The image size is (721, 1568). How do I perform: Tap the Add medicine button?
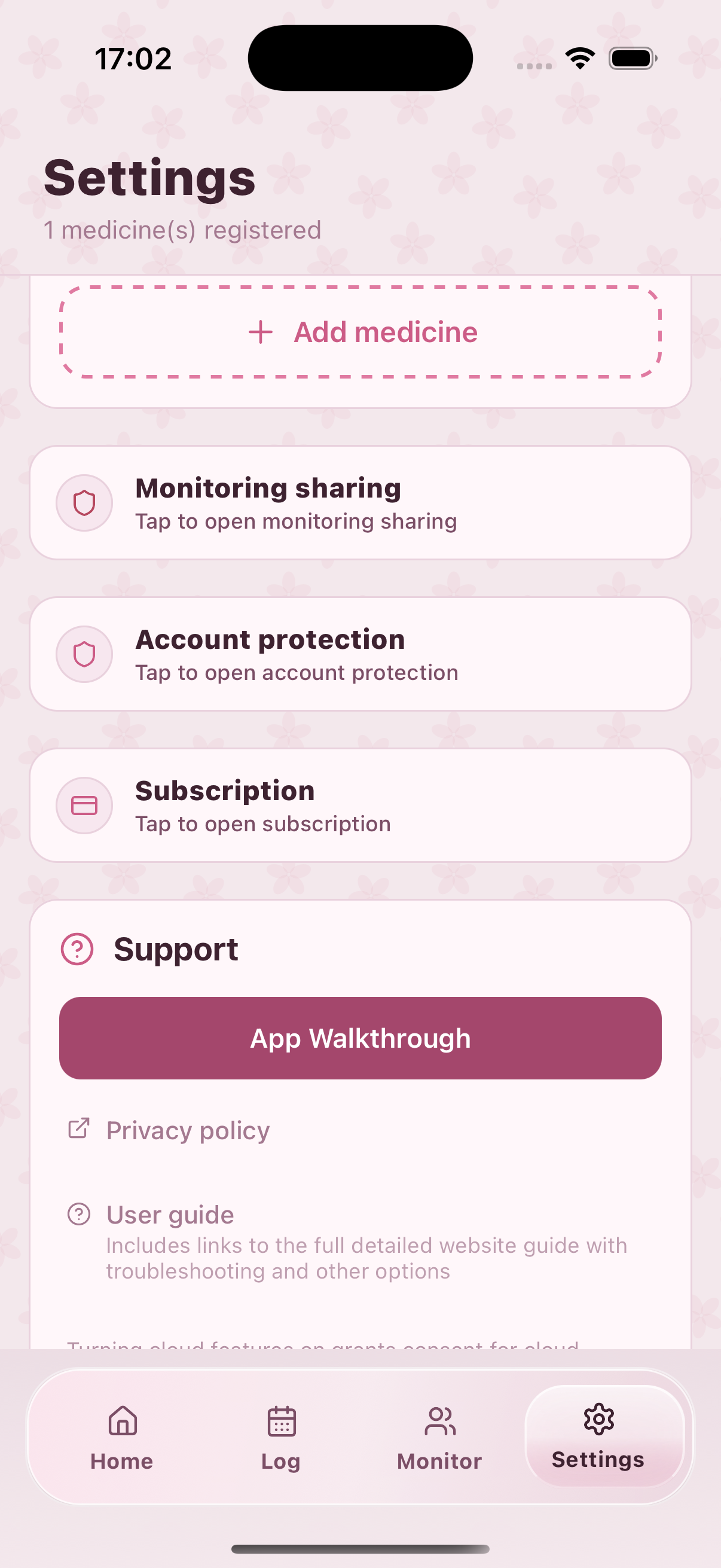pyautogui.click(x=360, y=333)
